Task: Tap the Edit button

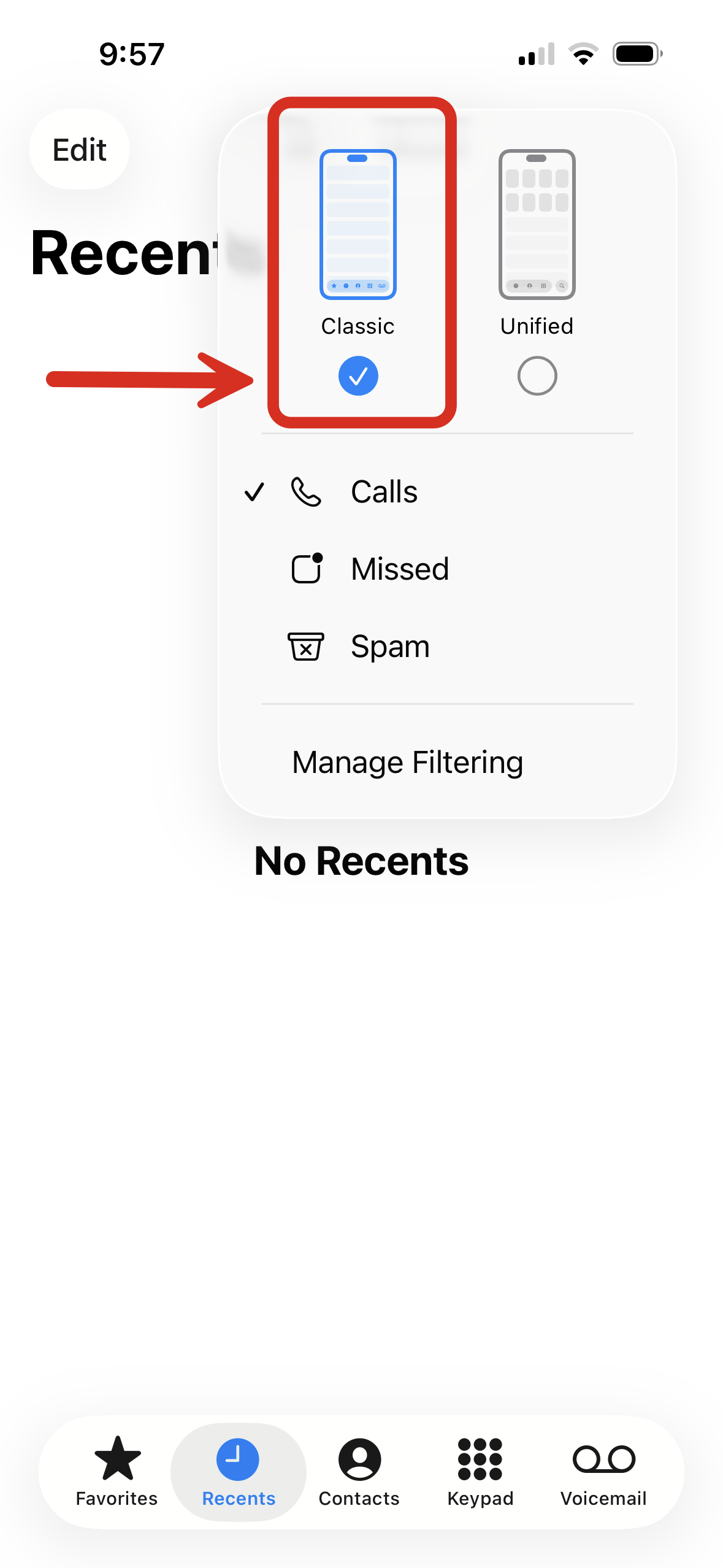Action: tap(79, 150)
